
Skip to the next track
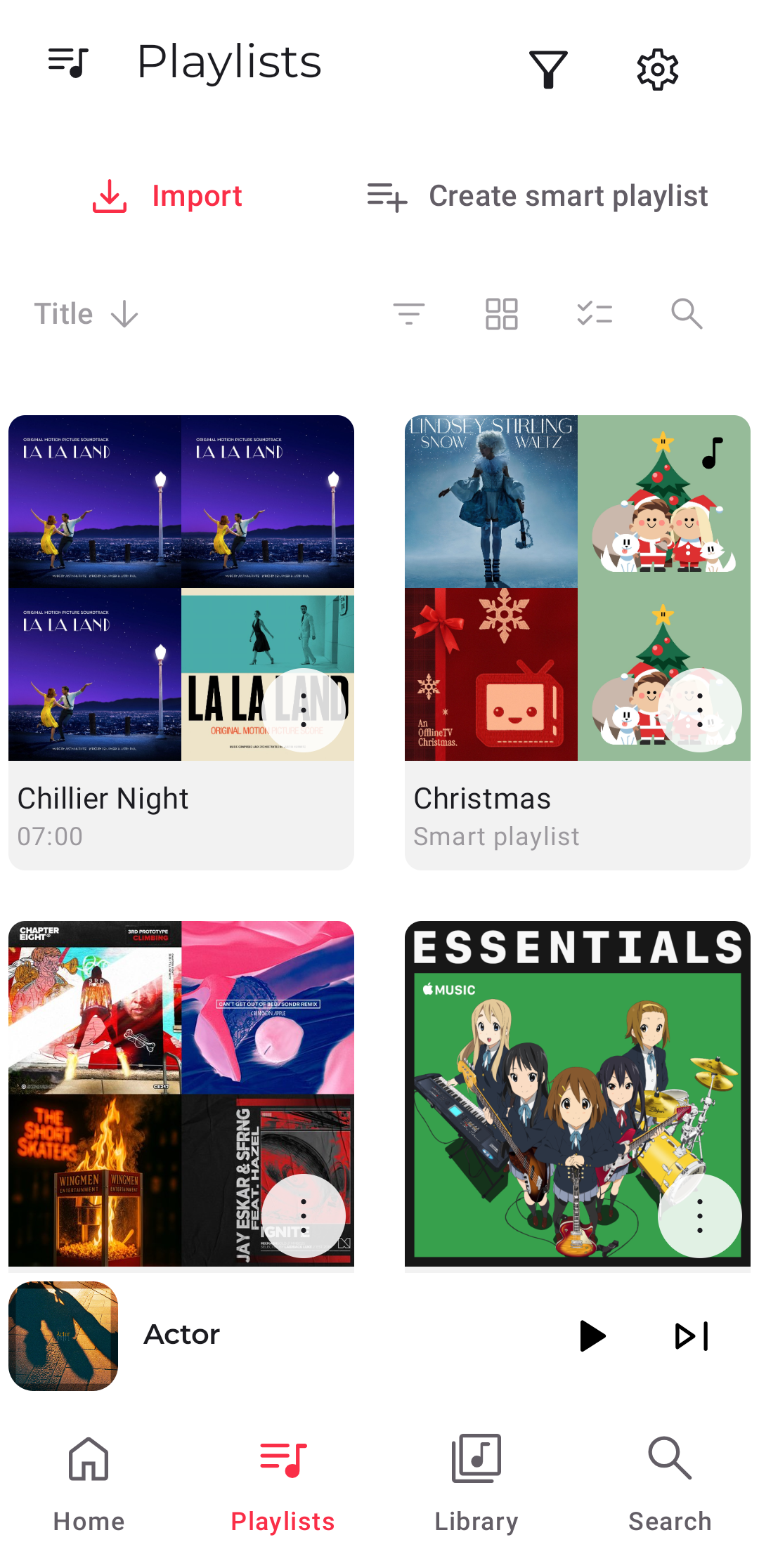coord(692,1335)
